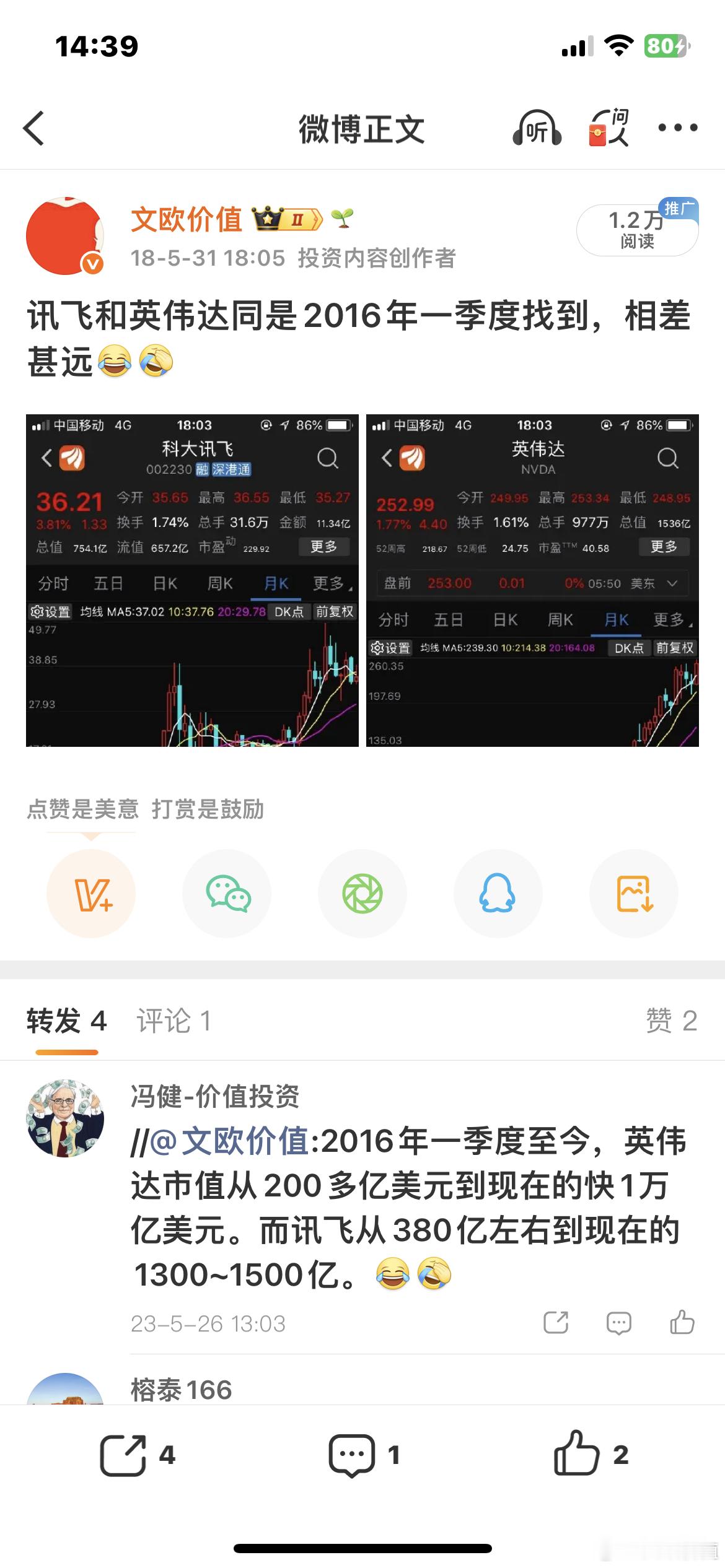Click the back arrow to previous page
The image size is (725, 1568).
pyautogui.click(x=35, y=129)
